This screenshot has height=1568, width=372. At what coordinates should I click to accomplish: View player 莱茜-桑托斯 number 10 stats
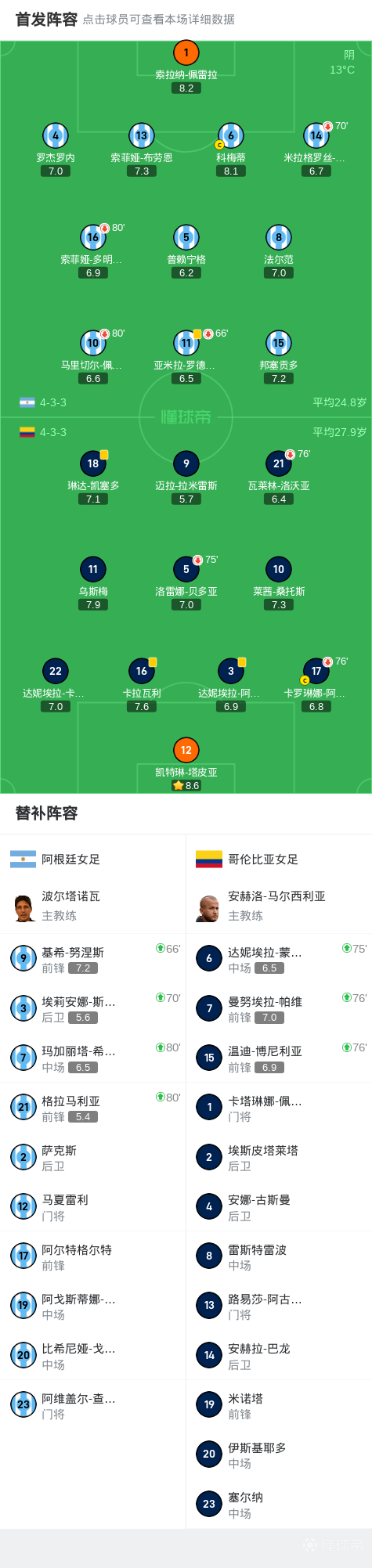coord(278,583)
